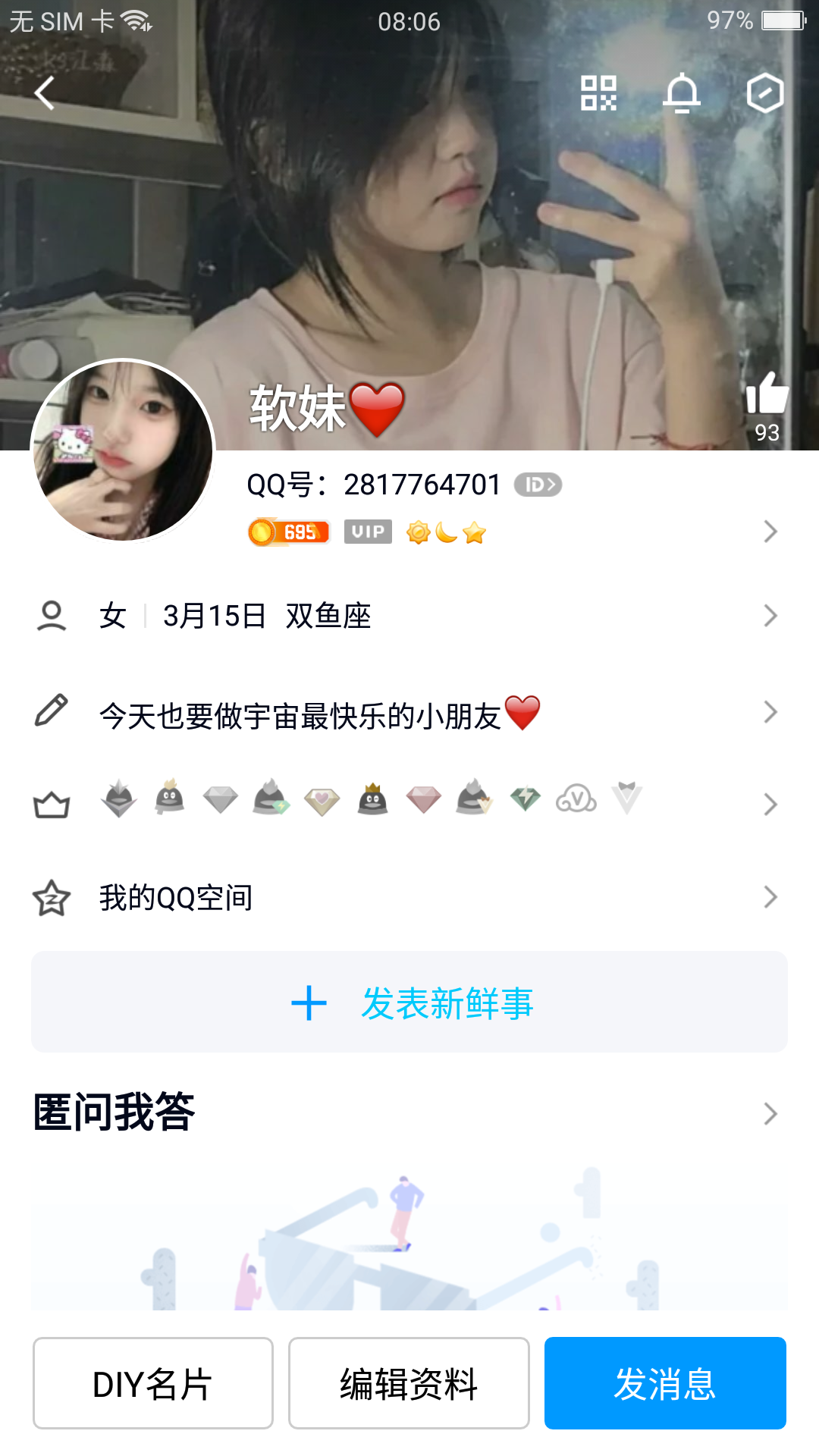819x1456 pixels.
Task: Open the signature row 今天也要做宇宙最快乐的小朋友
Action: coord(409,714)
